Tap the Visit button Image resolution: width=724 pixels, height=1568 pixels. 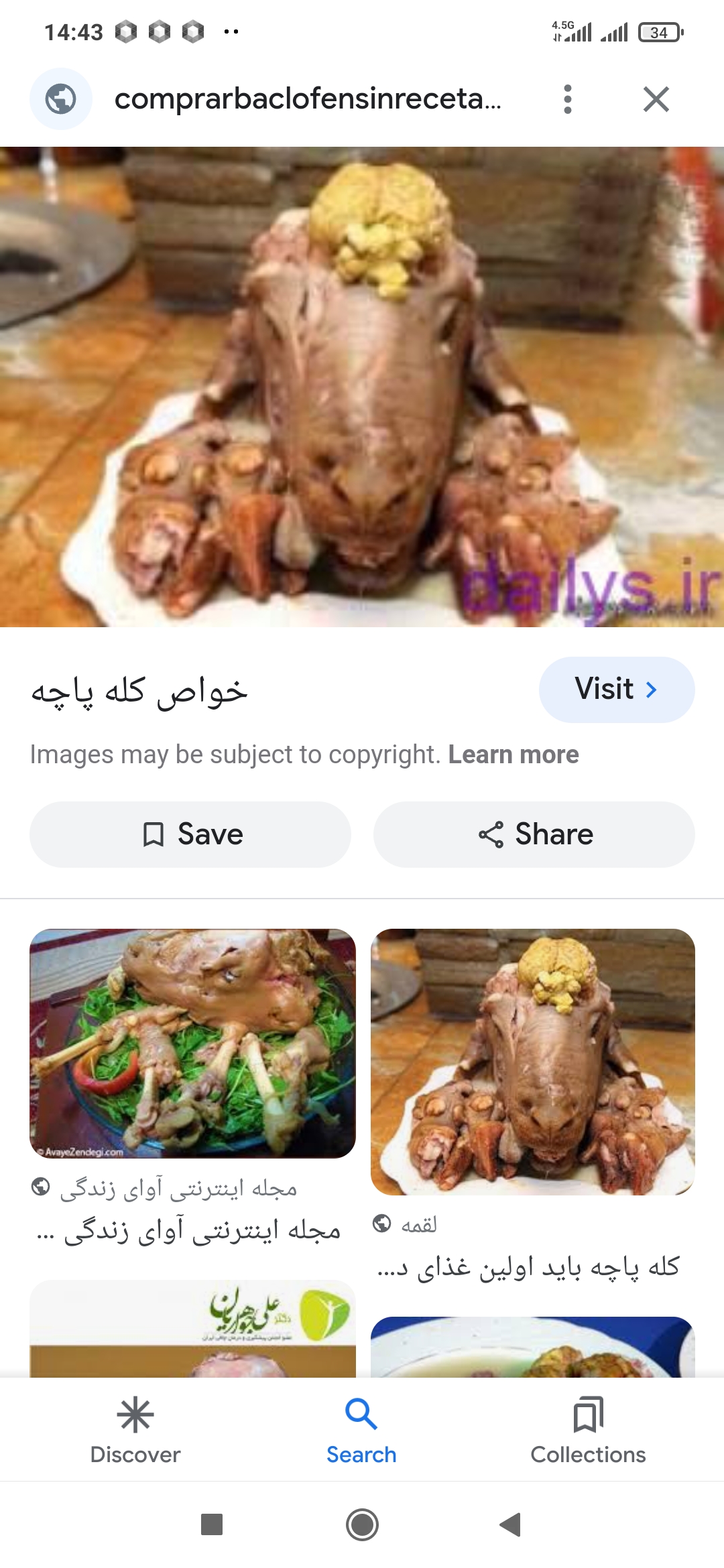pos(616,690)
